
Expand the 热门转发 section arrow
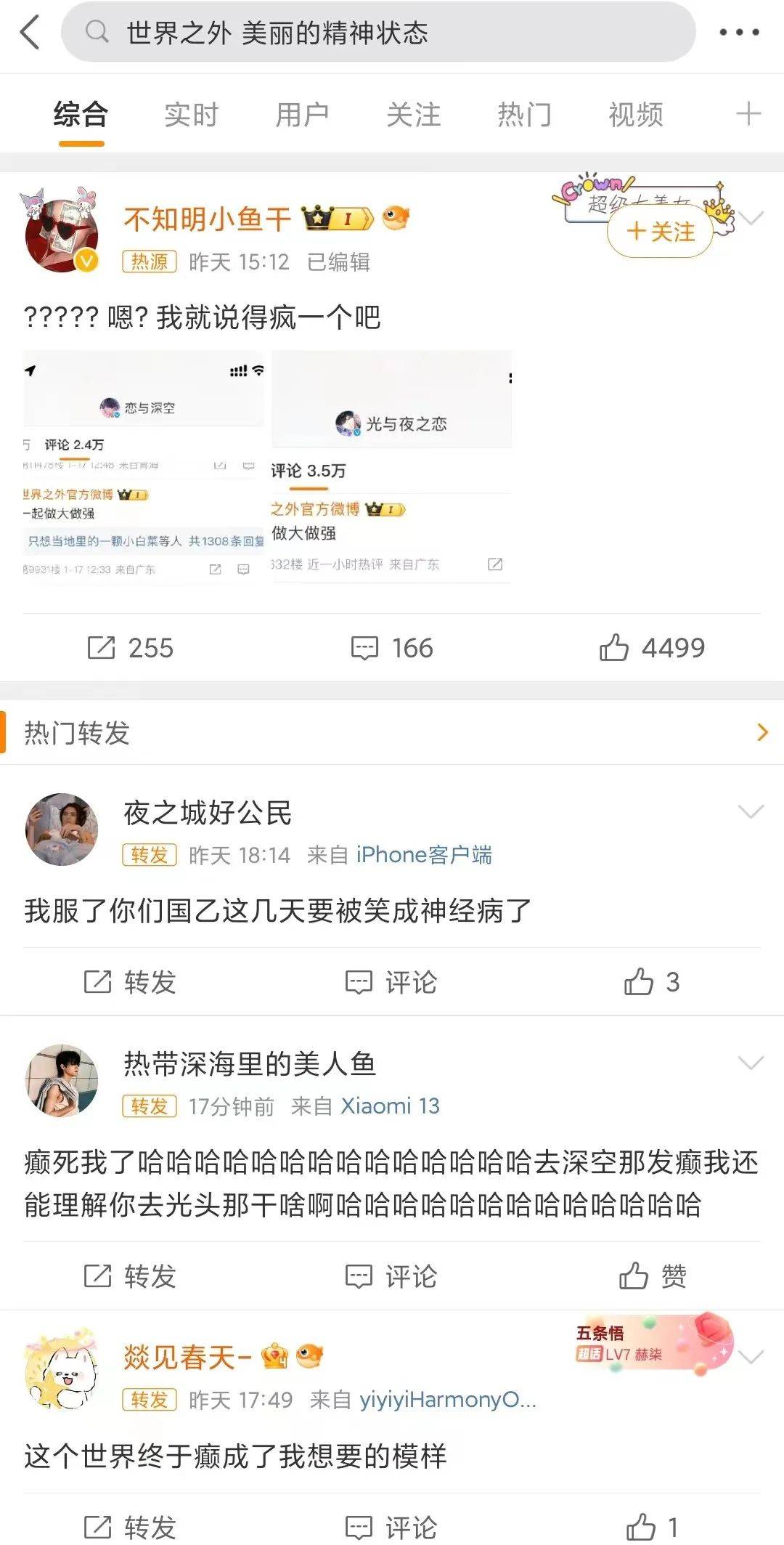click(761, 732)
